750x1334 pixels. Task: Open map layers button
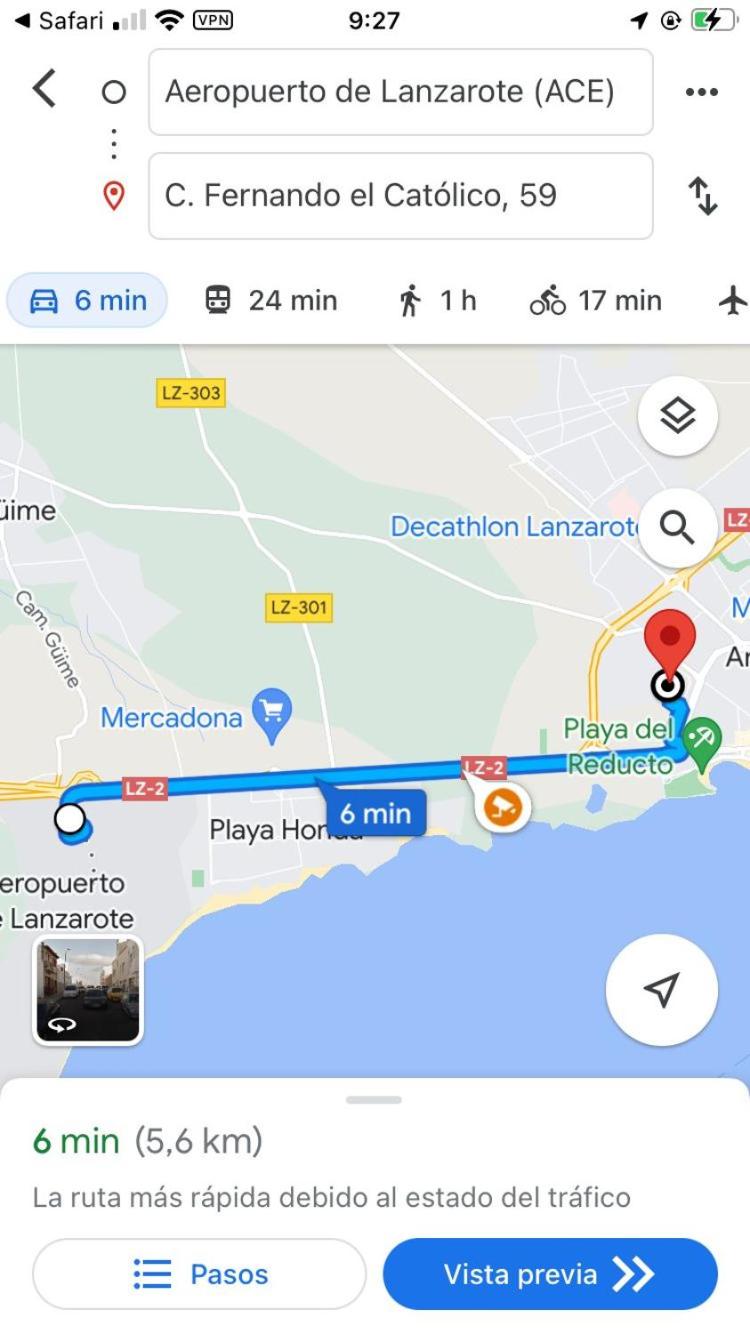coord(678,416)
